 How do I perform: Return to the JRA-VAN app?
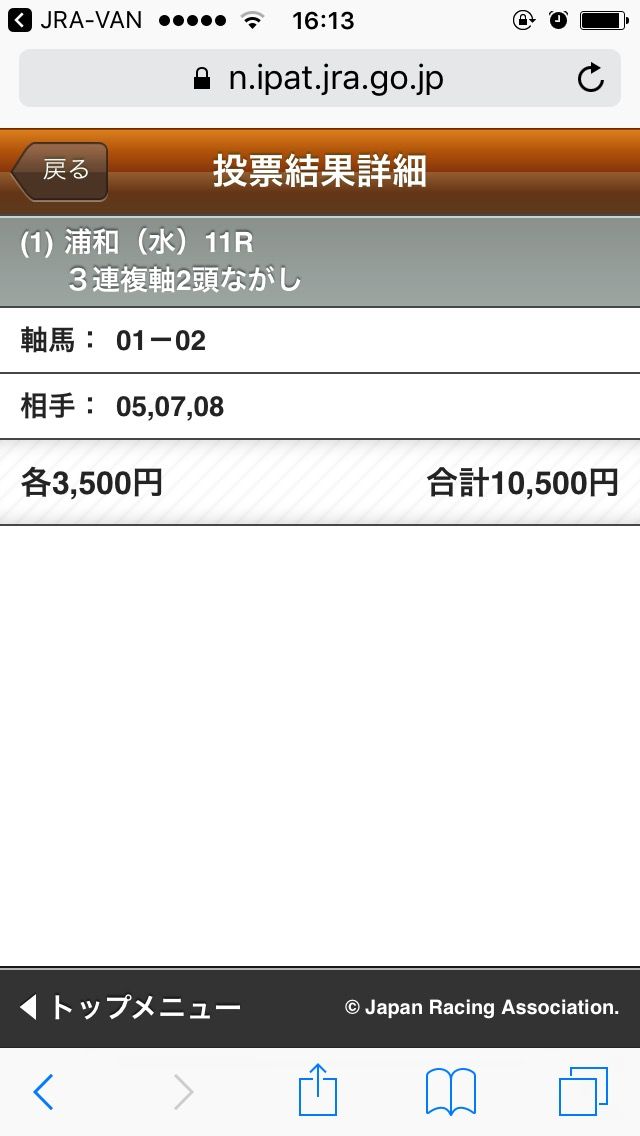(x=75, y=20)
